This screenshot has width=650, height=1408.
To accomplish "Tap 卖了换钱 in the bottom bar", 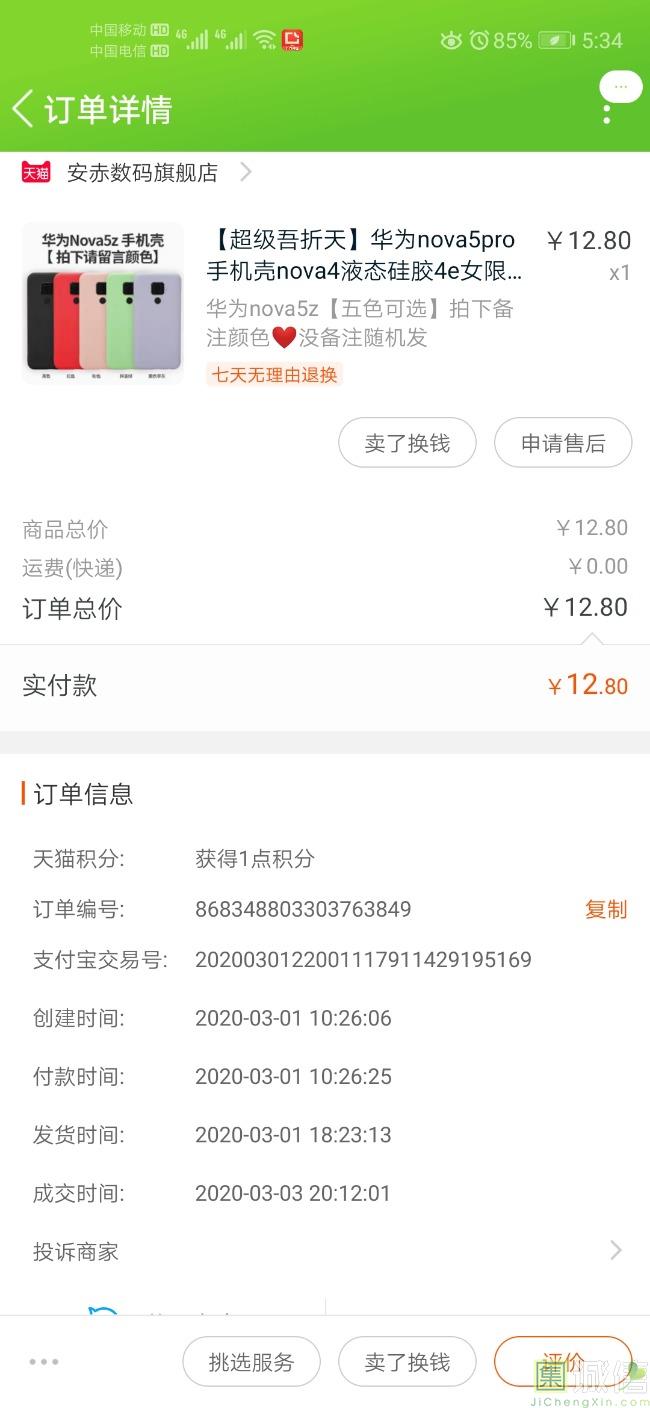I will pyautogui.click(x=407, y=1361).
